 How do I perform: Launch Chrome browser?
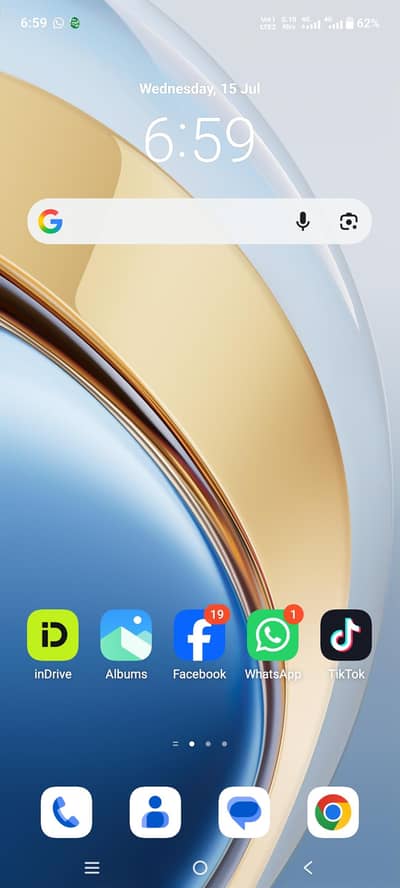(x=333, y=812)
